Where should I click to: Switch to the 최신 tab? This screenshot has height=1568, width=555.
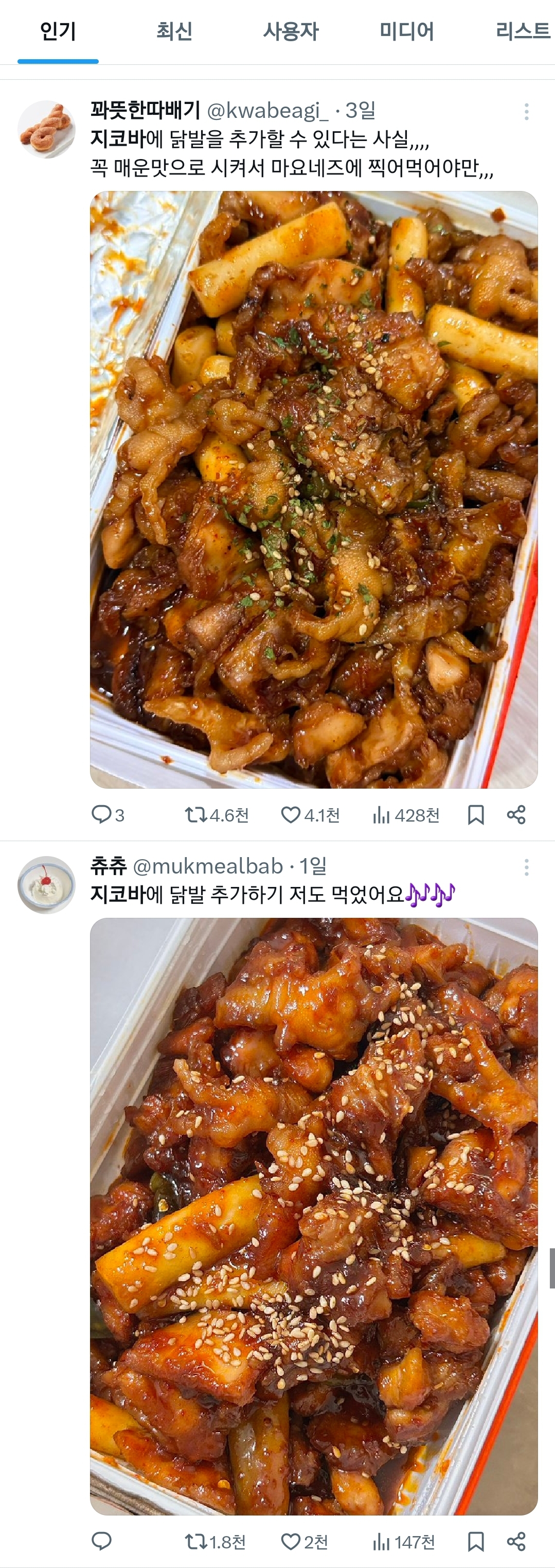click(174, 31)
